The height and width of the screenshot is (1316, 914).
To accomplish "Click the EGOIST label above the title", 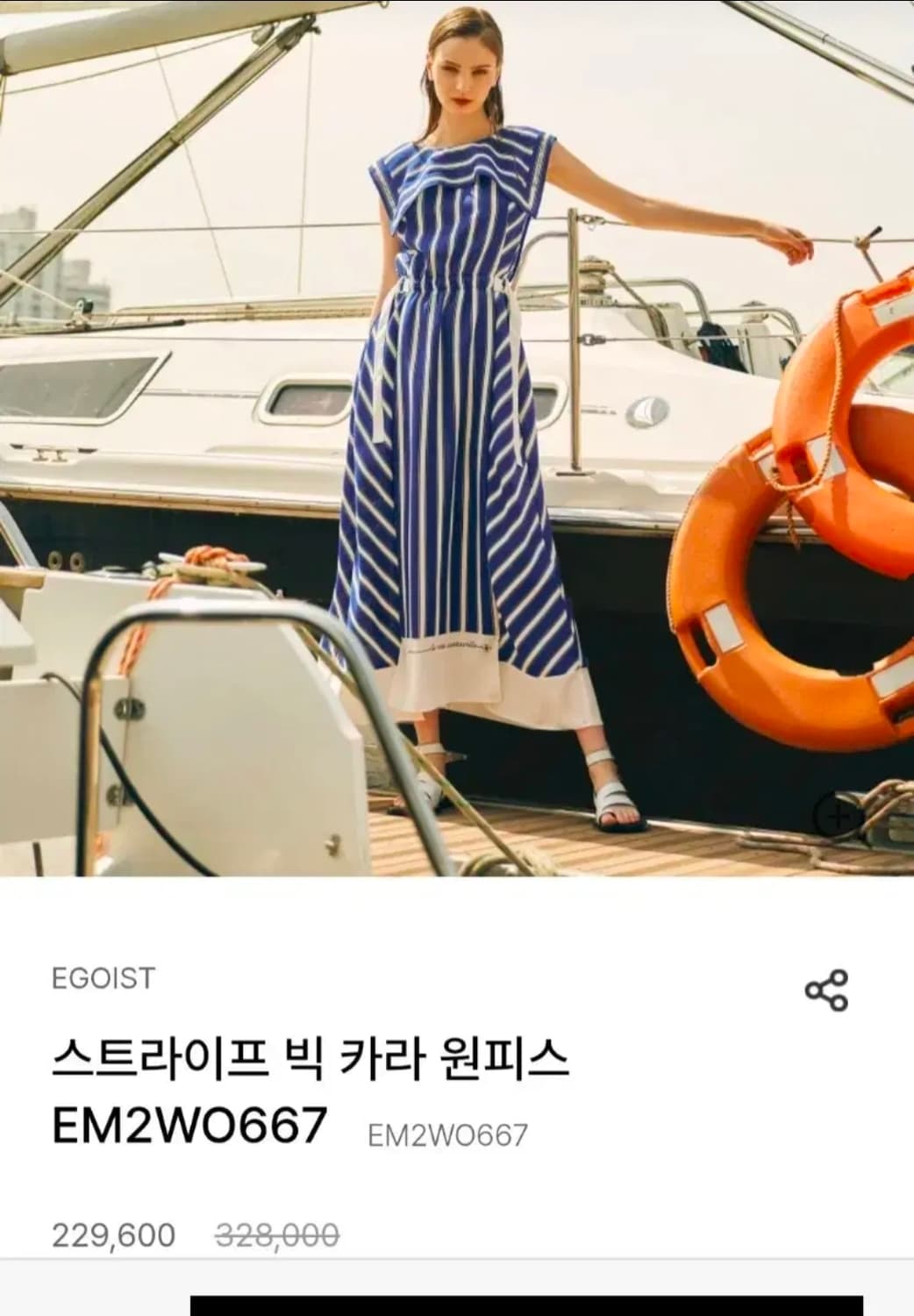I will [x=104, y=980].
